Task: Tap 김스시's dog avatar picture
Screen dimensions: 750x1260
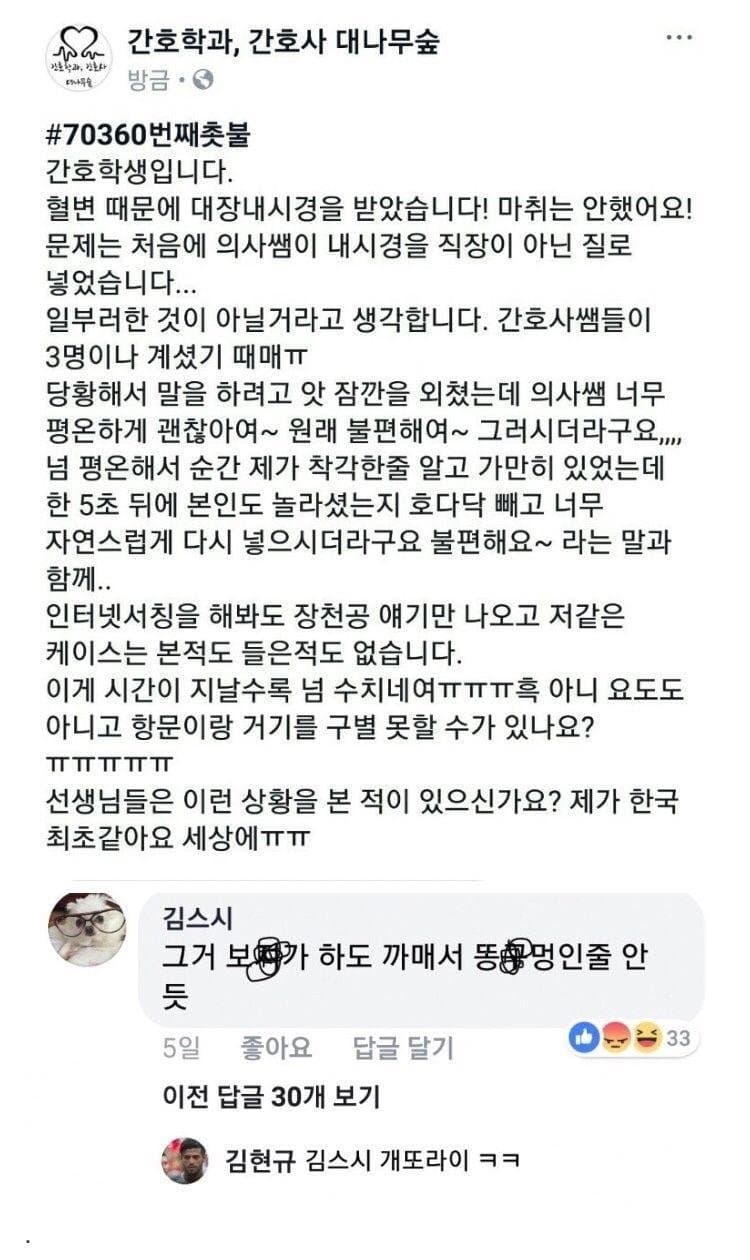Action: tap(88, 928)
